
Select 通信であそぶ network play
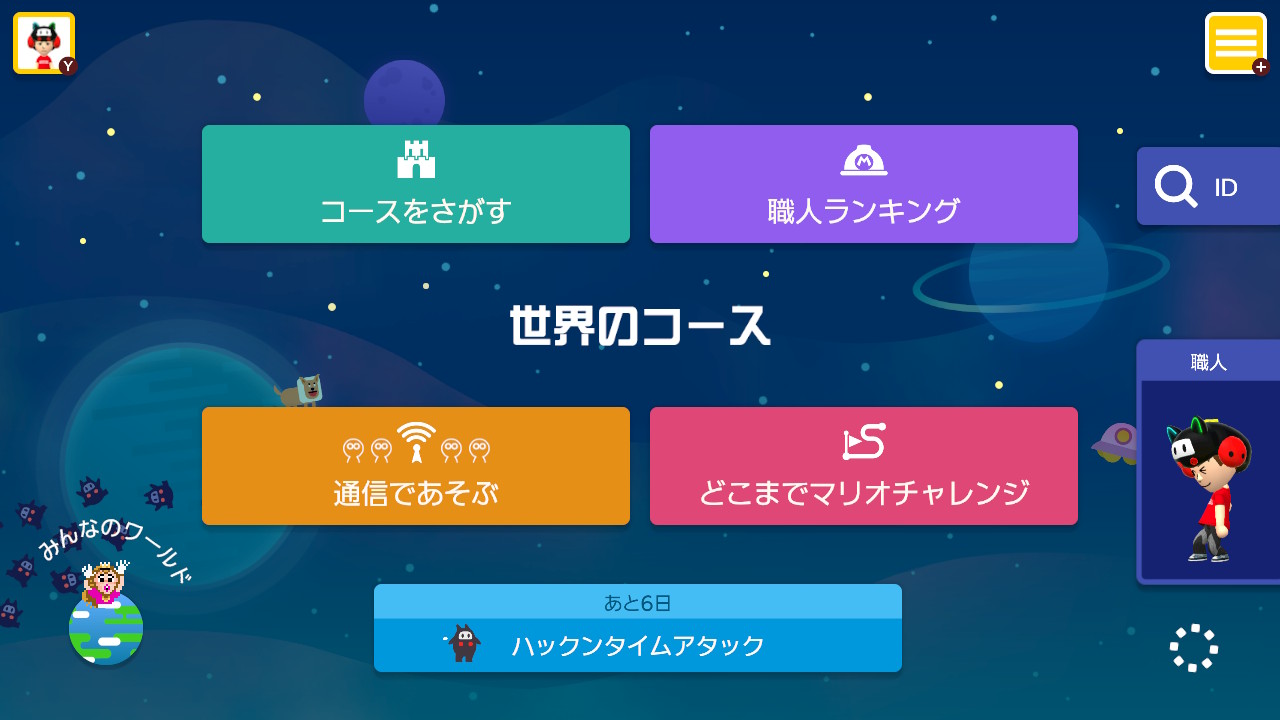point(416,466)
